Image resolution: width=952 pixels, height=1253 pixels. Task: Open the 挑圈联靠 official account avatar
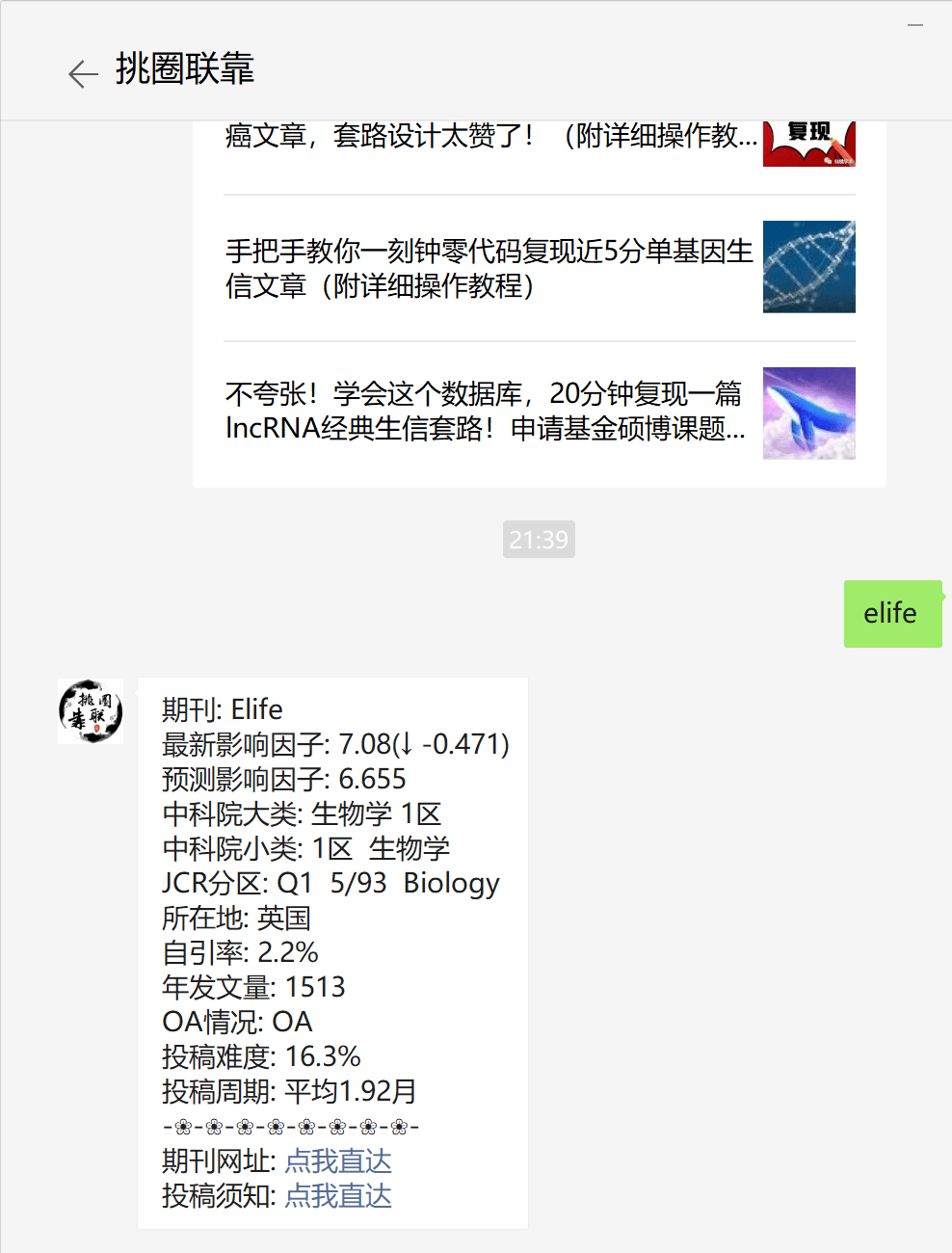coord(90,711)
